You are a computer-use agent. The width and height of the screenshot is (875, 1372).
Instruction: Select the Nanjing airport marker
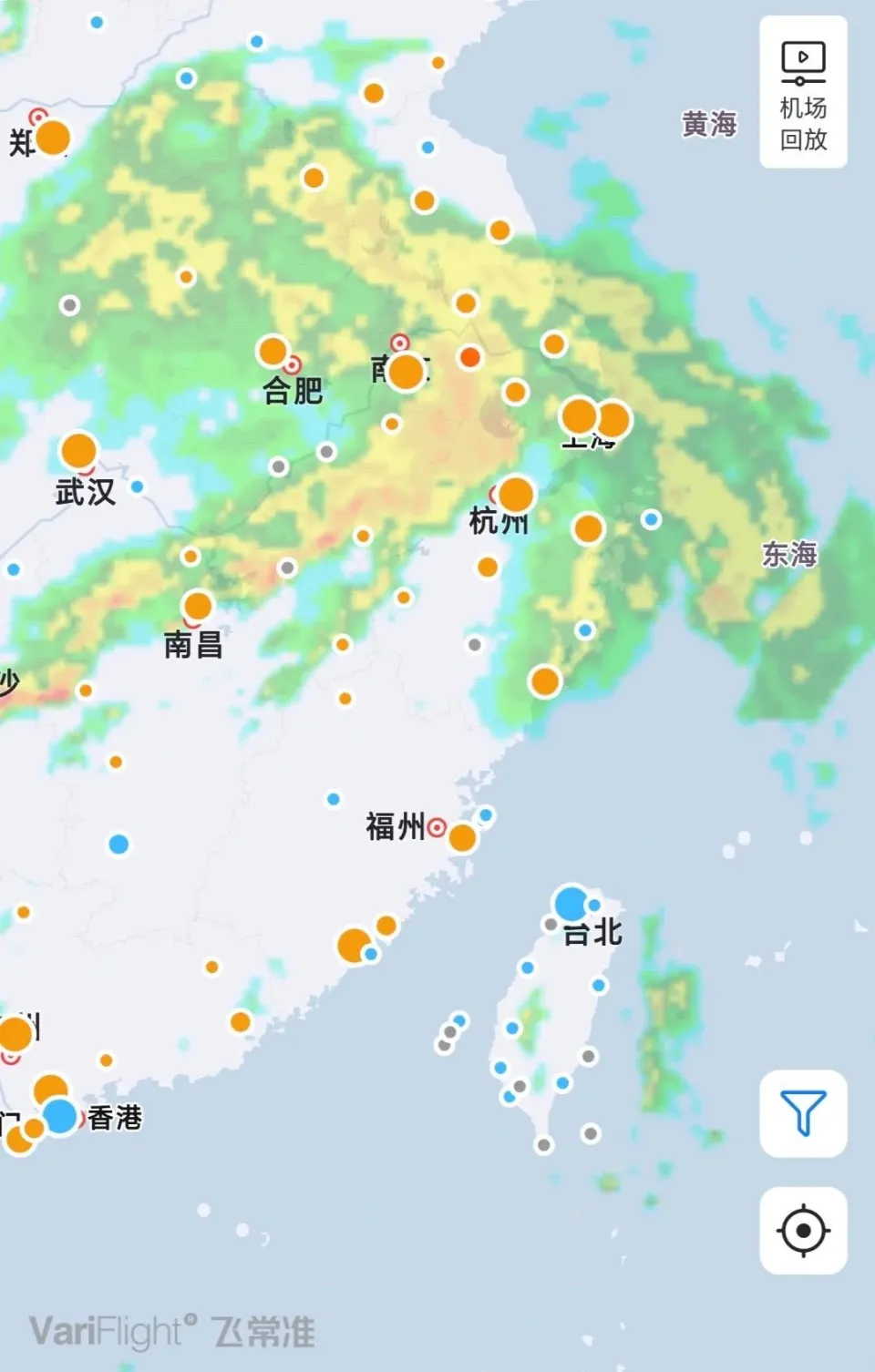(404, 373)
